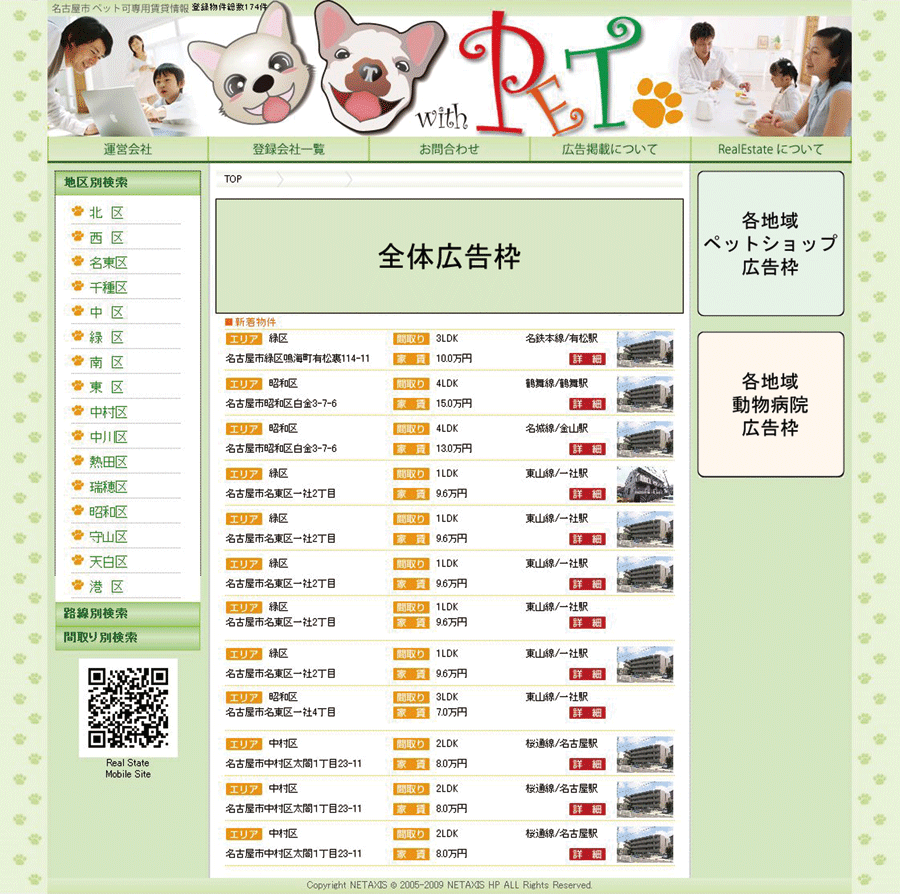Select 昭和区 from the ward list
Viewport: 900px width, 894px height.
tap(108, 512)
